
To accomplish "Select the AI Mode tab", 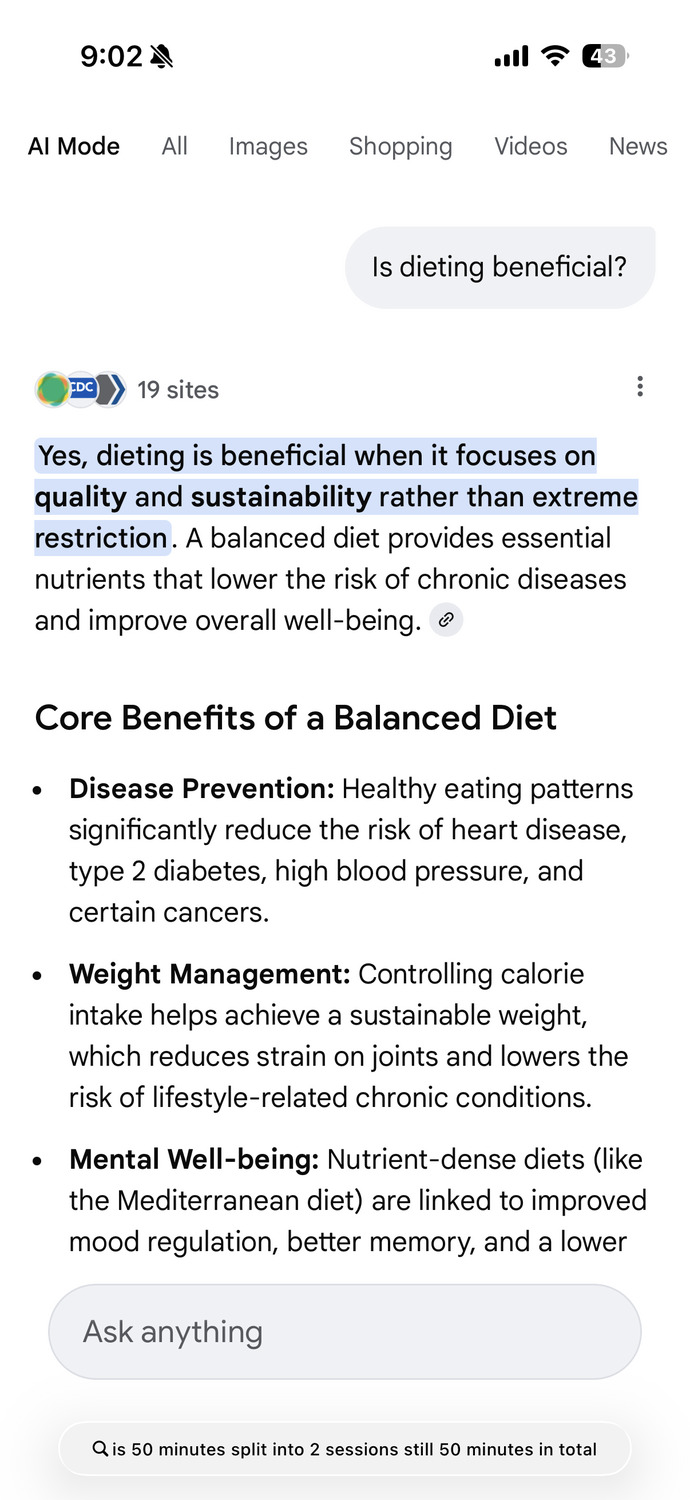I will click(x=74, y=147).
